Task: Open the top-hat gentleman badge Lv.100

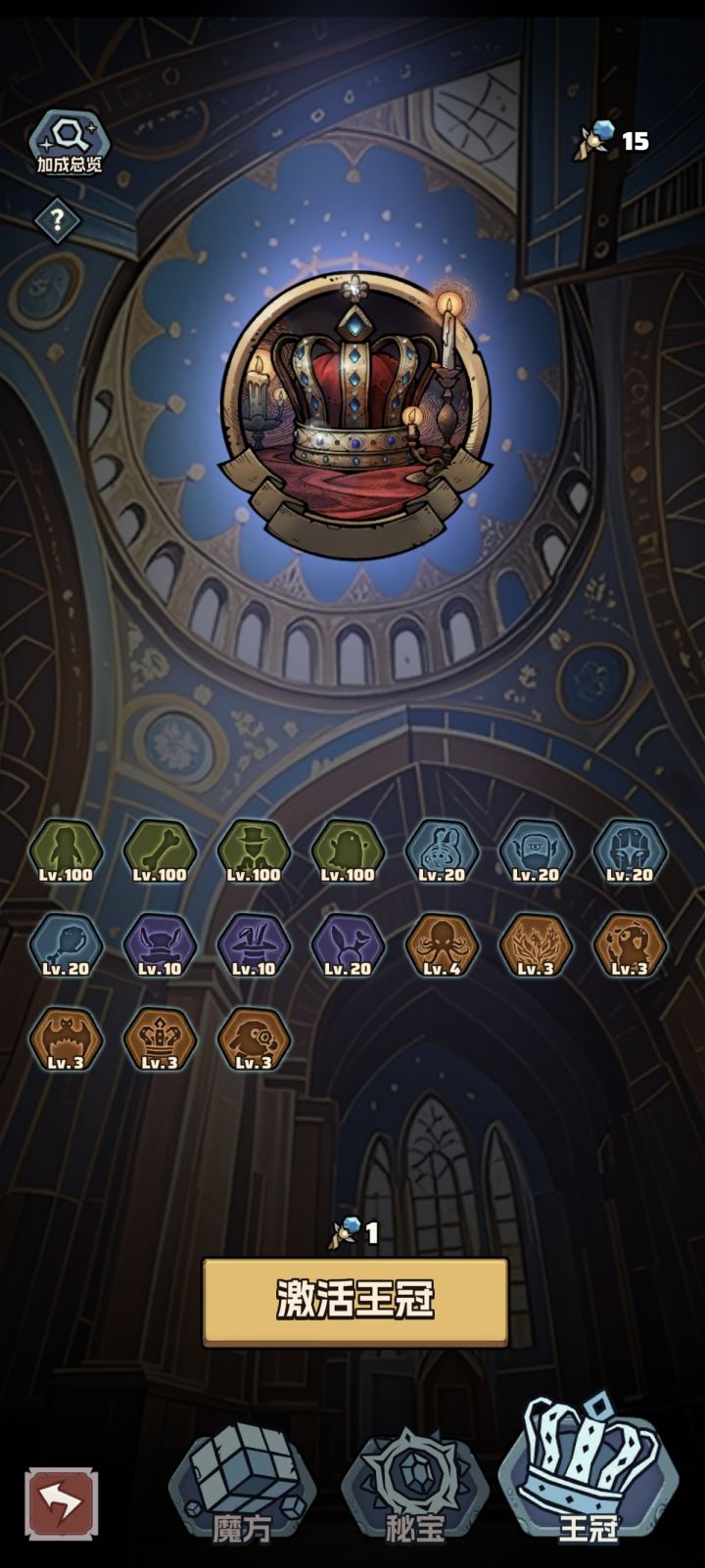Action: pyautogui.click(x=254, y=853)
